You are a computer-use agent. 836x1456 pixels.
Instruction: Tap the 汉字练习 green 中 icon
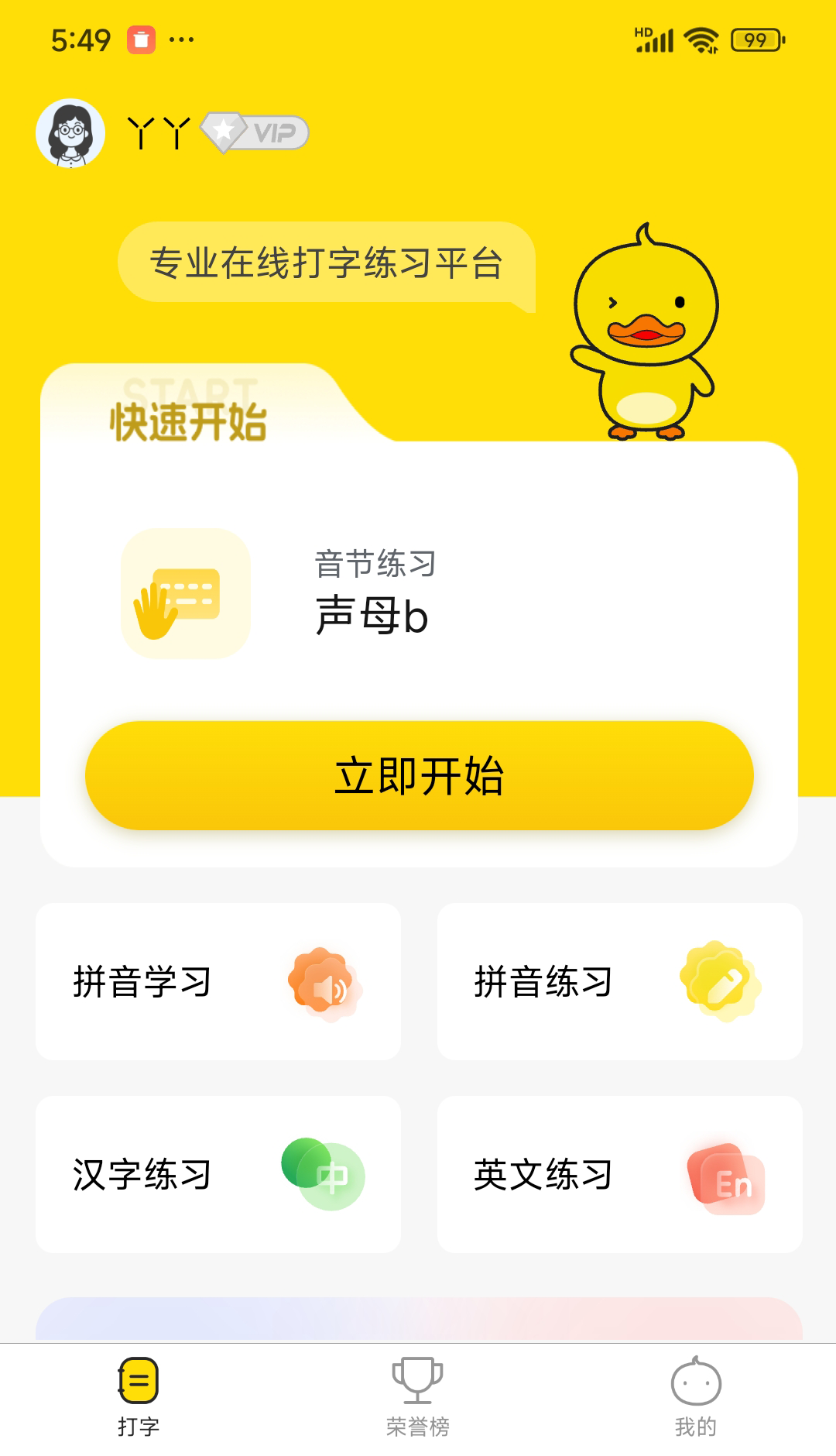click(321, 1174)
